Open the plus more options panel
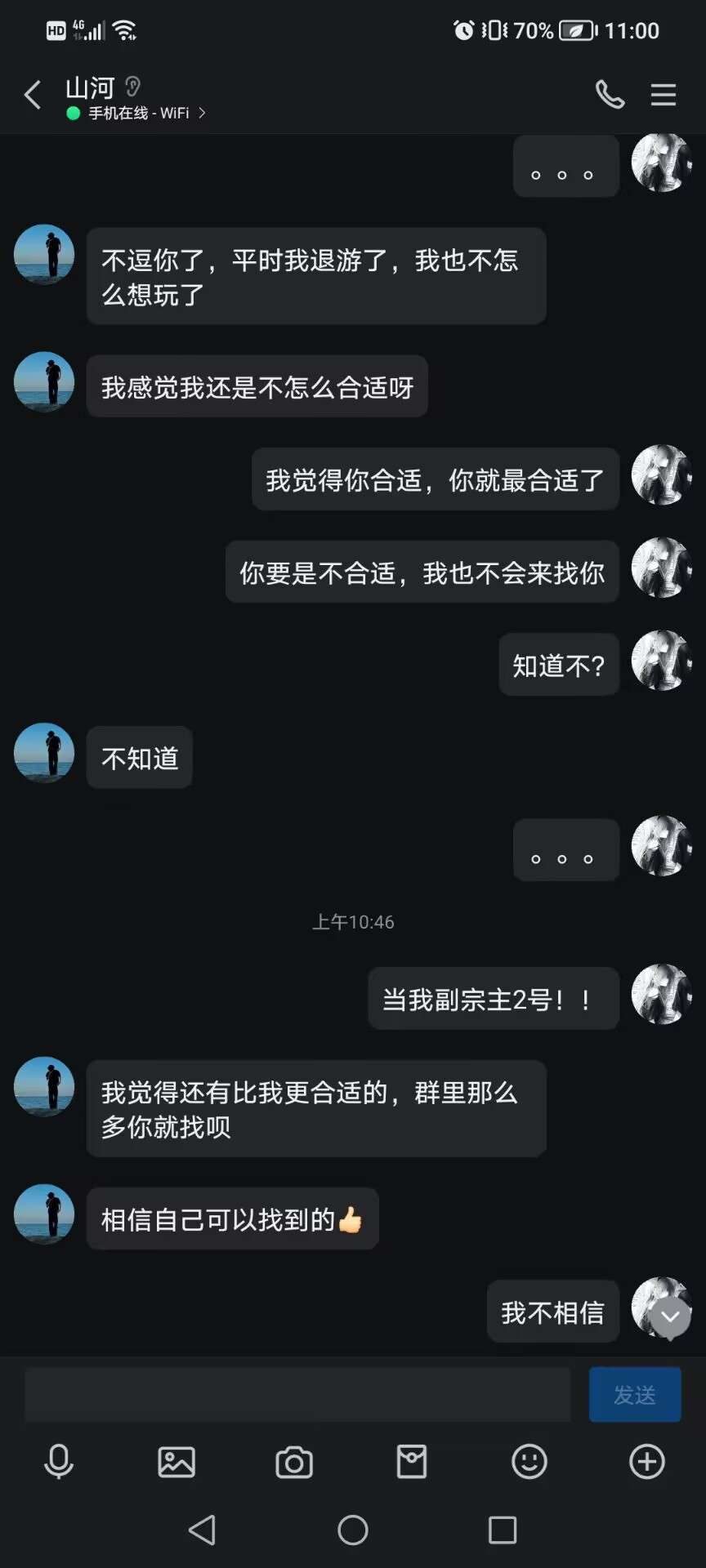Viewport: 706px width, 1568px height. point(647,1462)
